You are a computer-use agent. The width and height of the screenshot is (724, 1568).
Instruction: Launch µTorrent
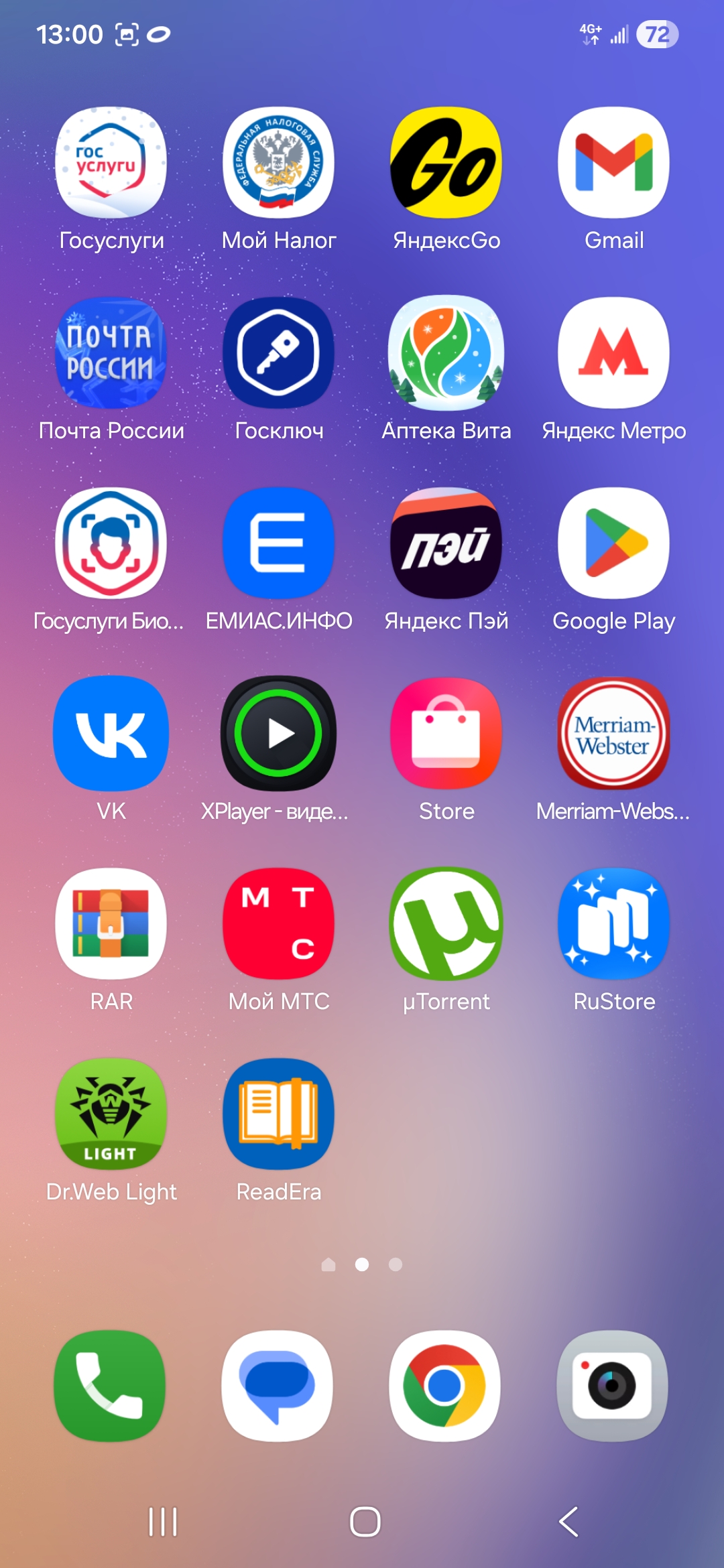(x=446, y=924)
